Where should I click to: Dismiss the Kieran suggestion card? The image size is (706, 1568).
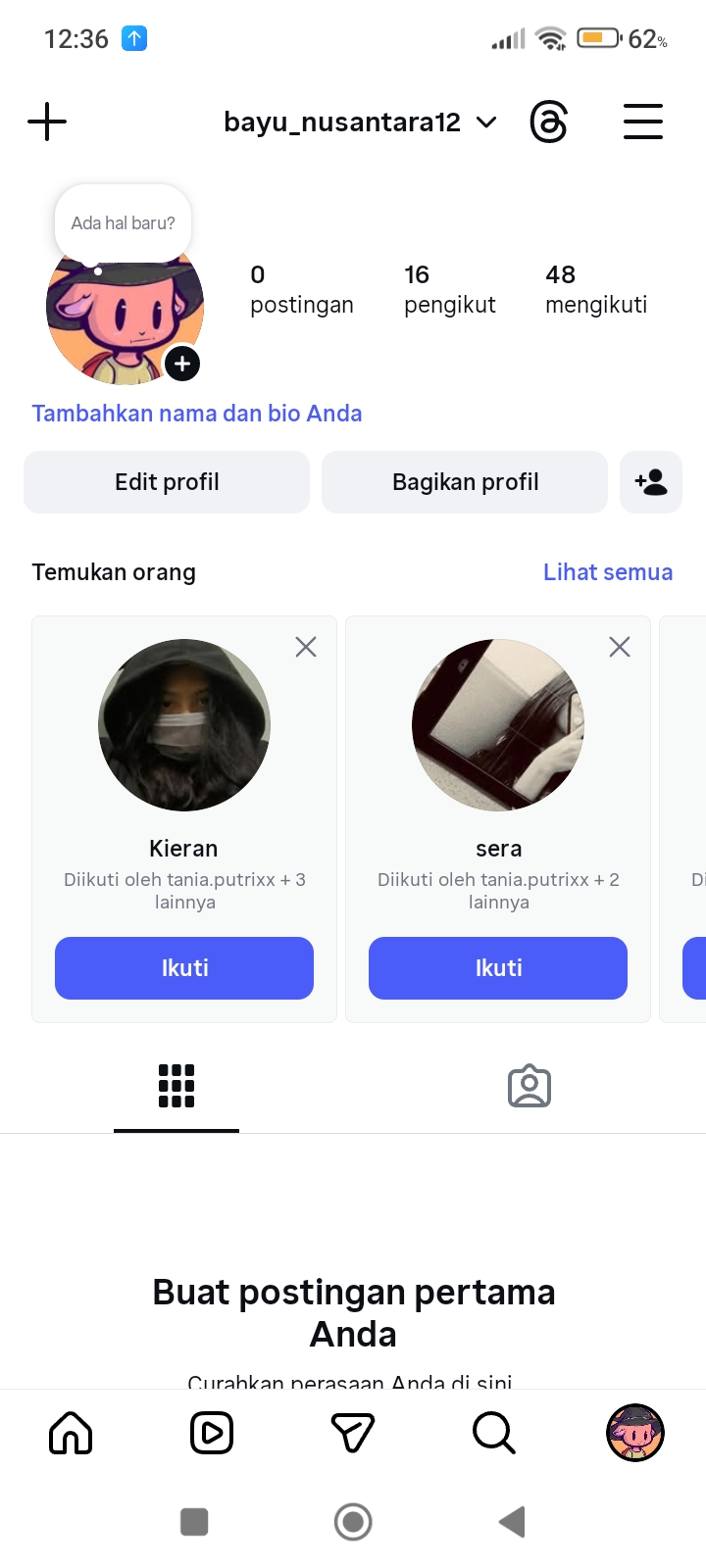(306, 647)
